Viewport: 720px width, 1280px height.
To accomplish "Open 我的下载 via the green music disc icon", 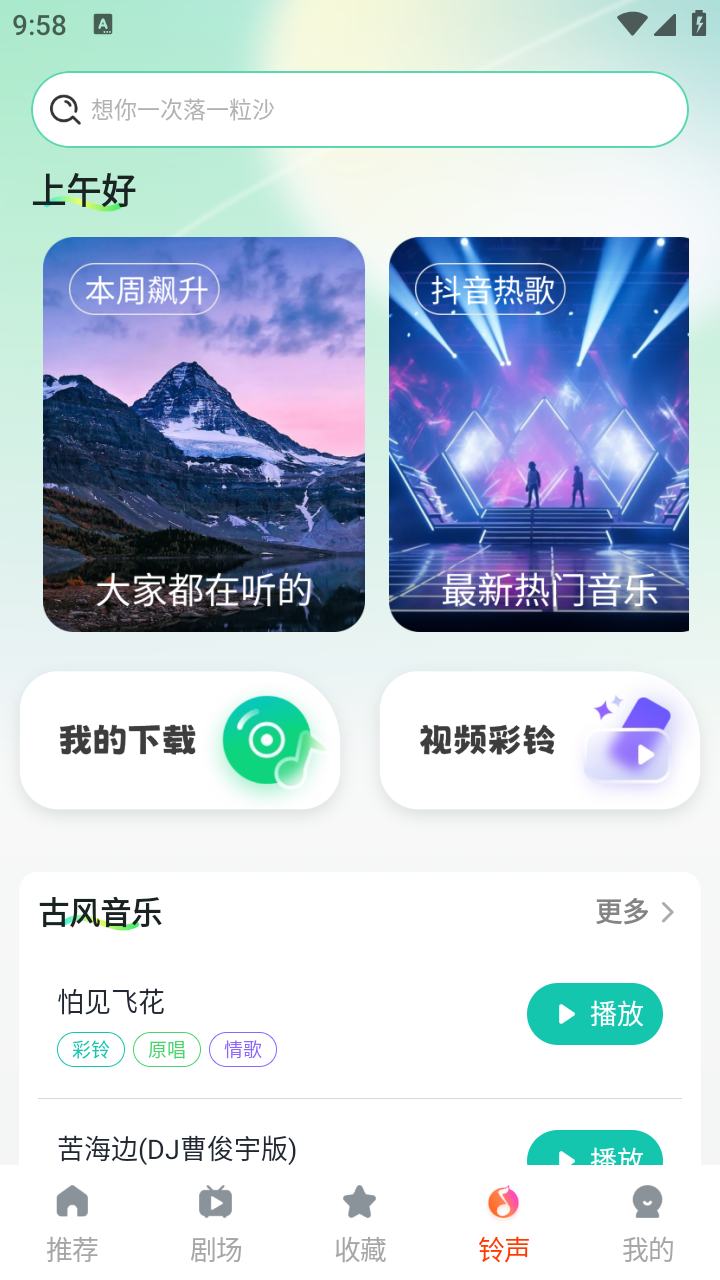I will coord(267,740).
